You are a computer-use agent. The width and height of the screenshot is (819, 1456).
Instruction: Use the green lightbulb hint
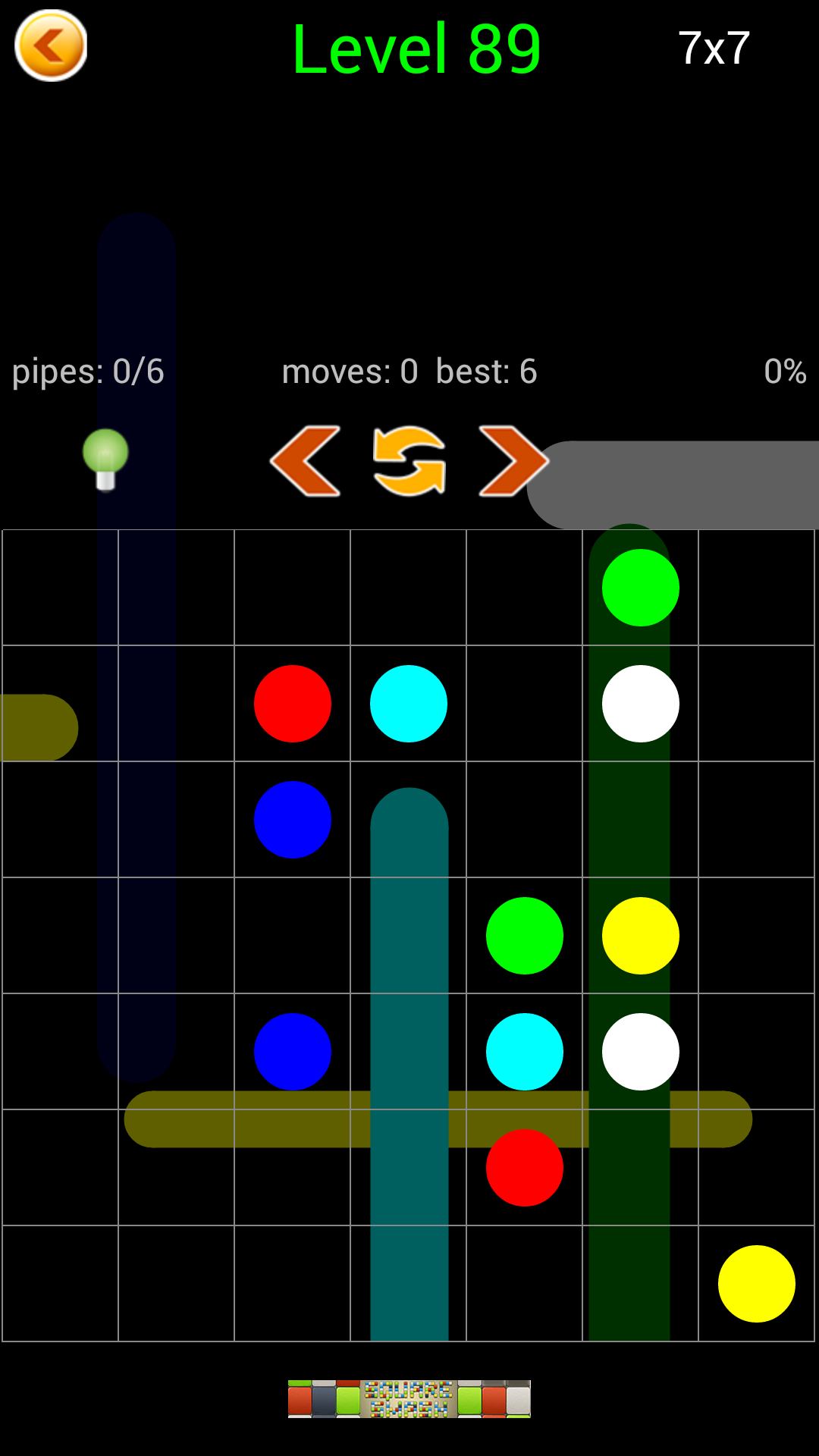(105, 460)
